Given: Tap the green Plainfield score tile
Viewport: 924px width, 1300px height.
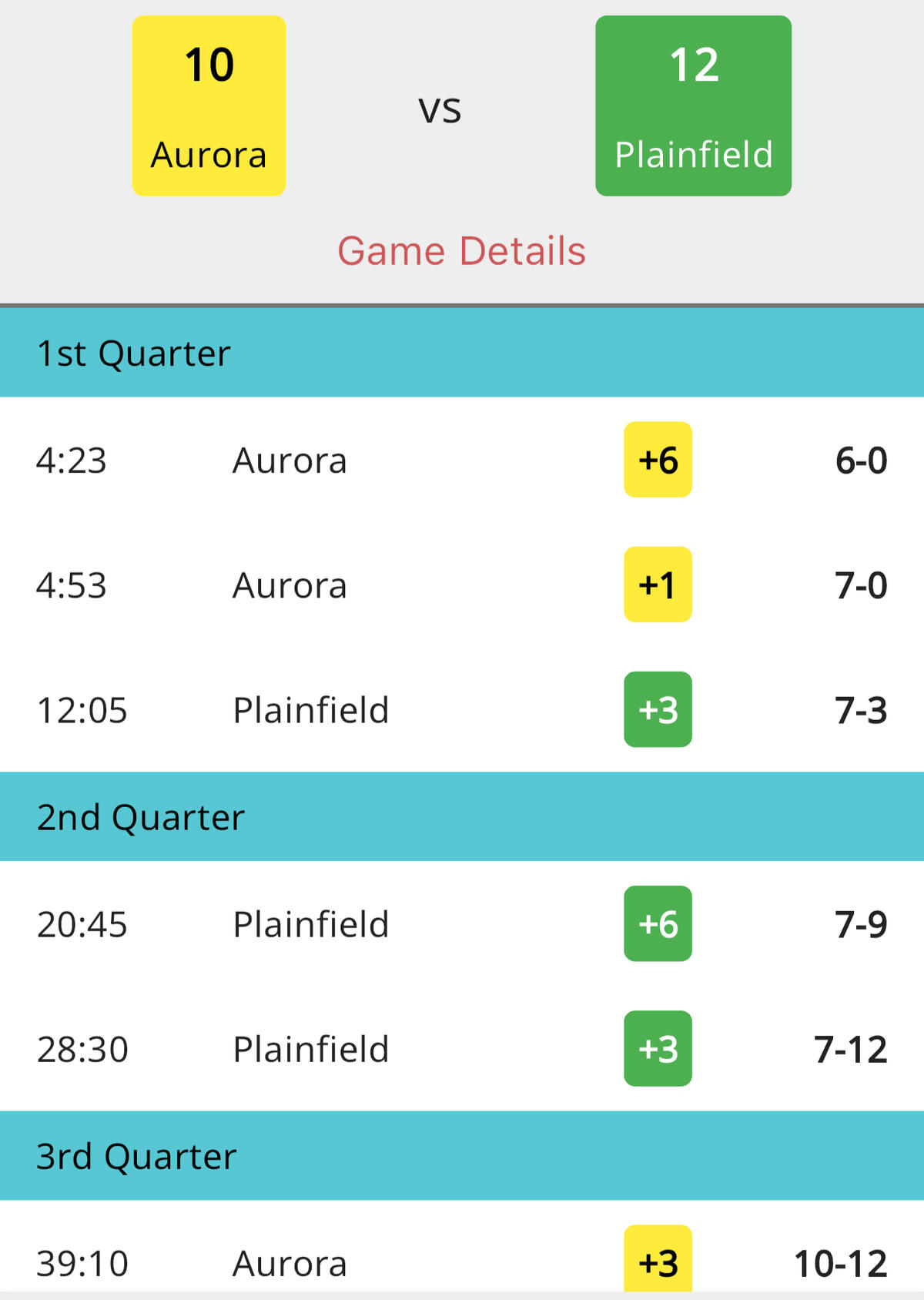Looking at the screenshot, I should (693, 106).
